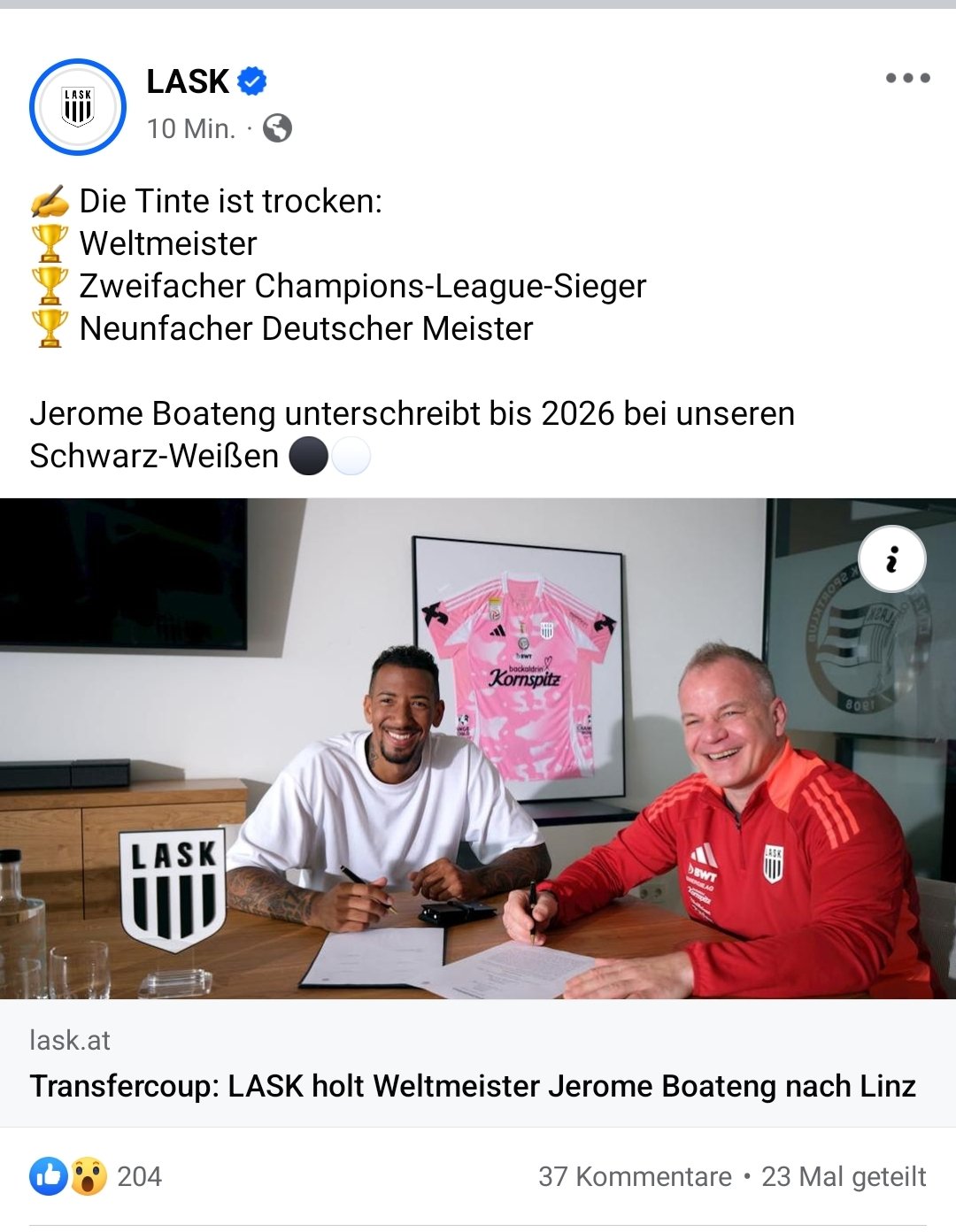This screenshot has height=1232, width=956.
Task: Open the LASK page name link
Action: (x=188, y=81)
